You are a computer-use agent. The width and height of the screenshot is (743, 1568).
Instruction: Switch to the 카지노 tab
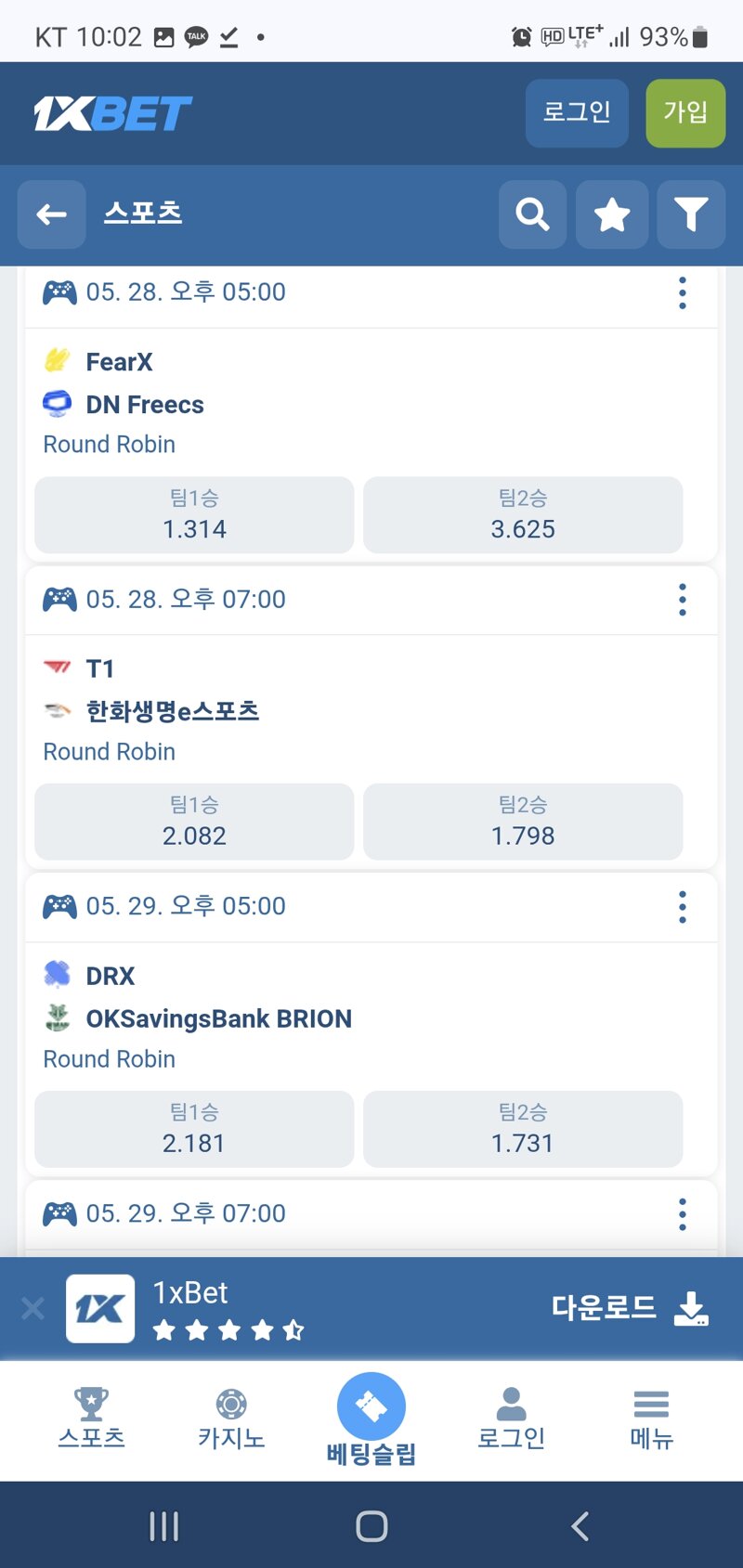coord(231,1419)
